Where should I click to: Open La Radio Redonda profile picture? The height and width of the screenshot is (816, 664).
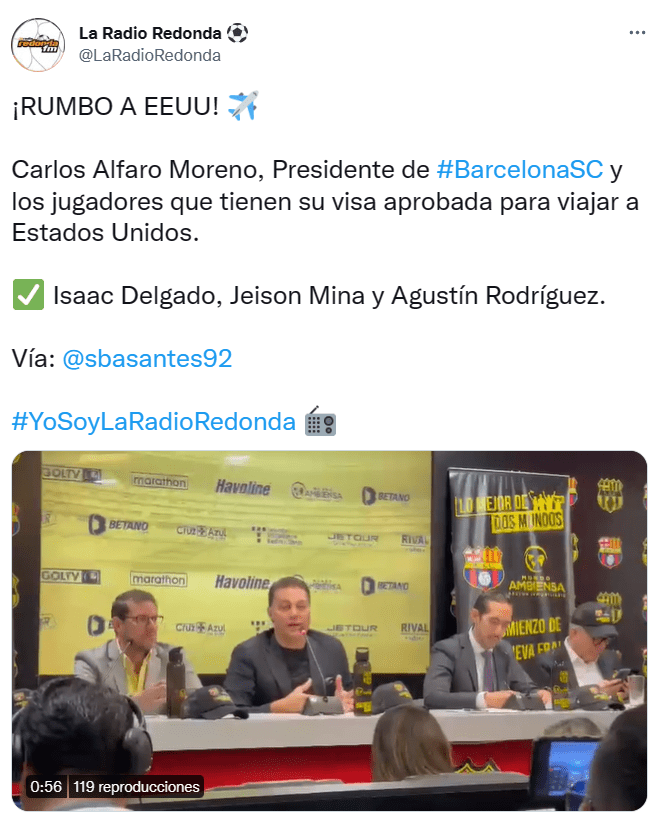[x=38, y=44]
